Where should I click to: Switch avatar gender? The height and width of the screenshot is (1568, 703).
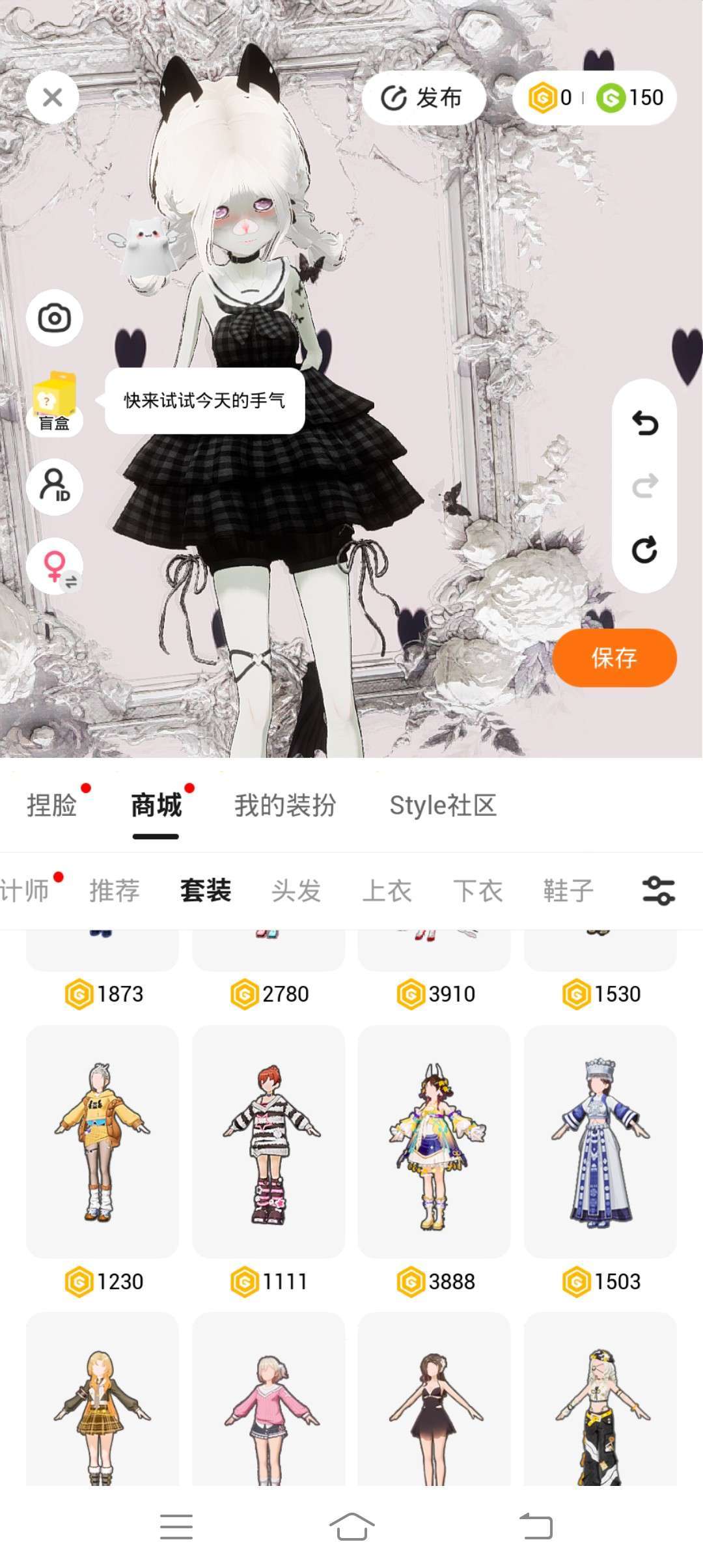click(x=55, y=566)
